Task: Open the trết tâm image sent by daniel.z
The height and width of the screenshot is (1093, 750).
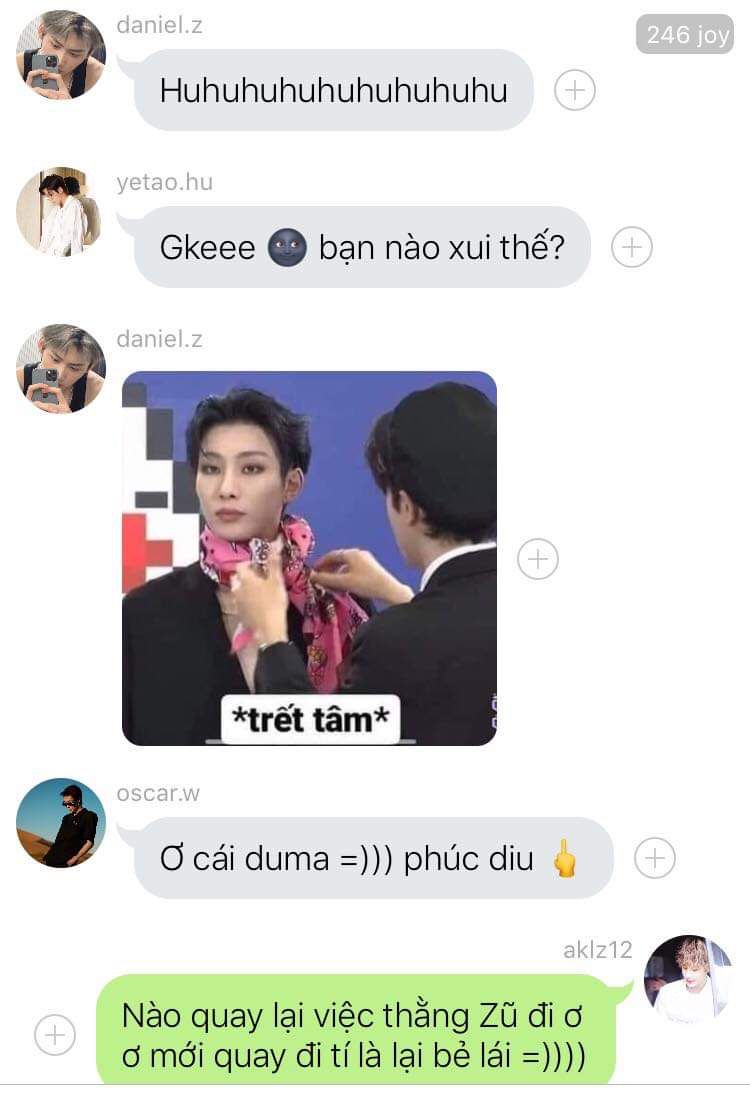Action: pyautogui.click(x=309, y=558)
